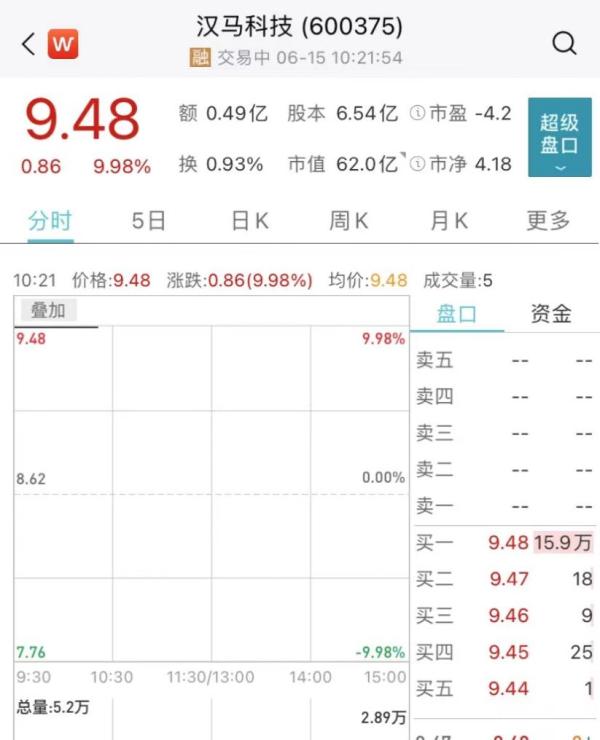Go back using the top-left arrow
The height and width of the screenshot is (740, 600).
[x=28, y=44]
